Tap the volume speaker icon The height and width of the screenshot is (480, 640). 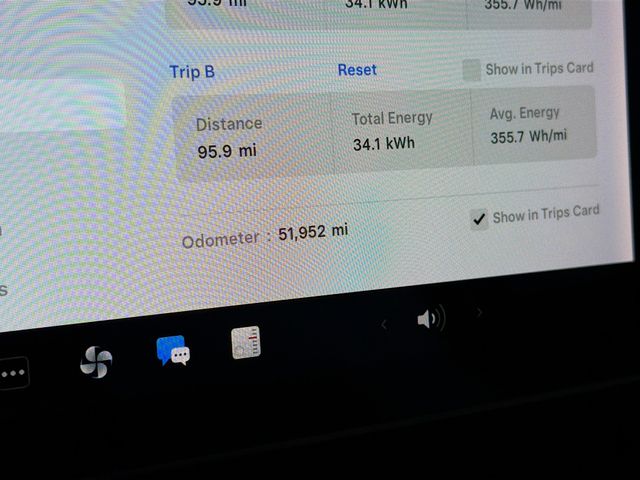point(431,319)
